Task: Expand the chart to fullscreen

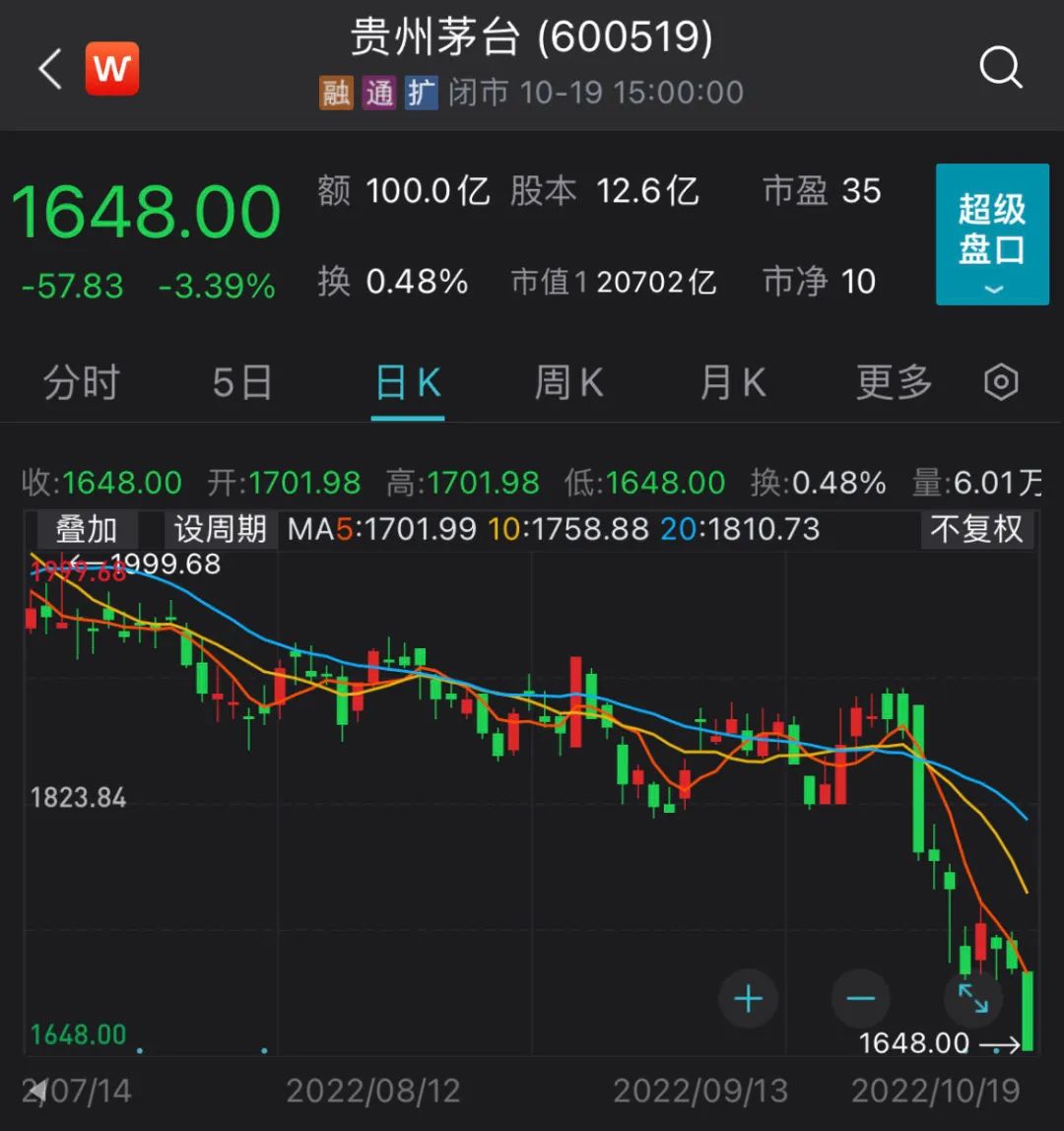Action: (x=972, y=999)
